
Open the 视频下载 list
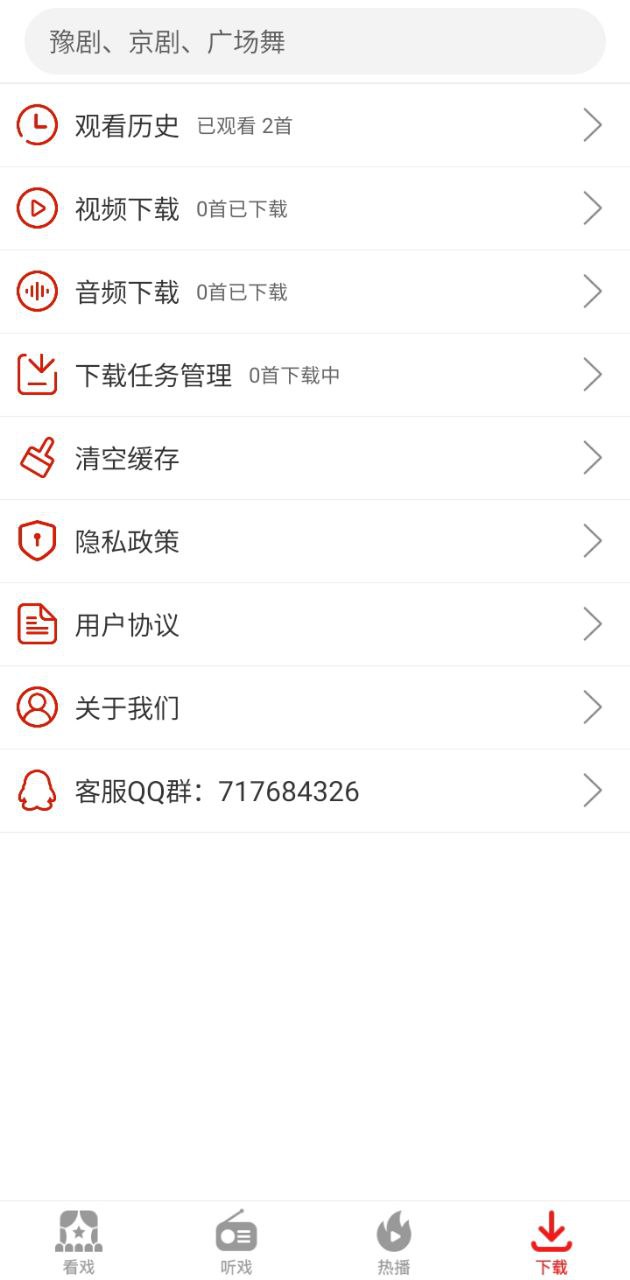point(315,208)
